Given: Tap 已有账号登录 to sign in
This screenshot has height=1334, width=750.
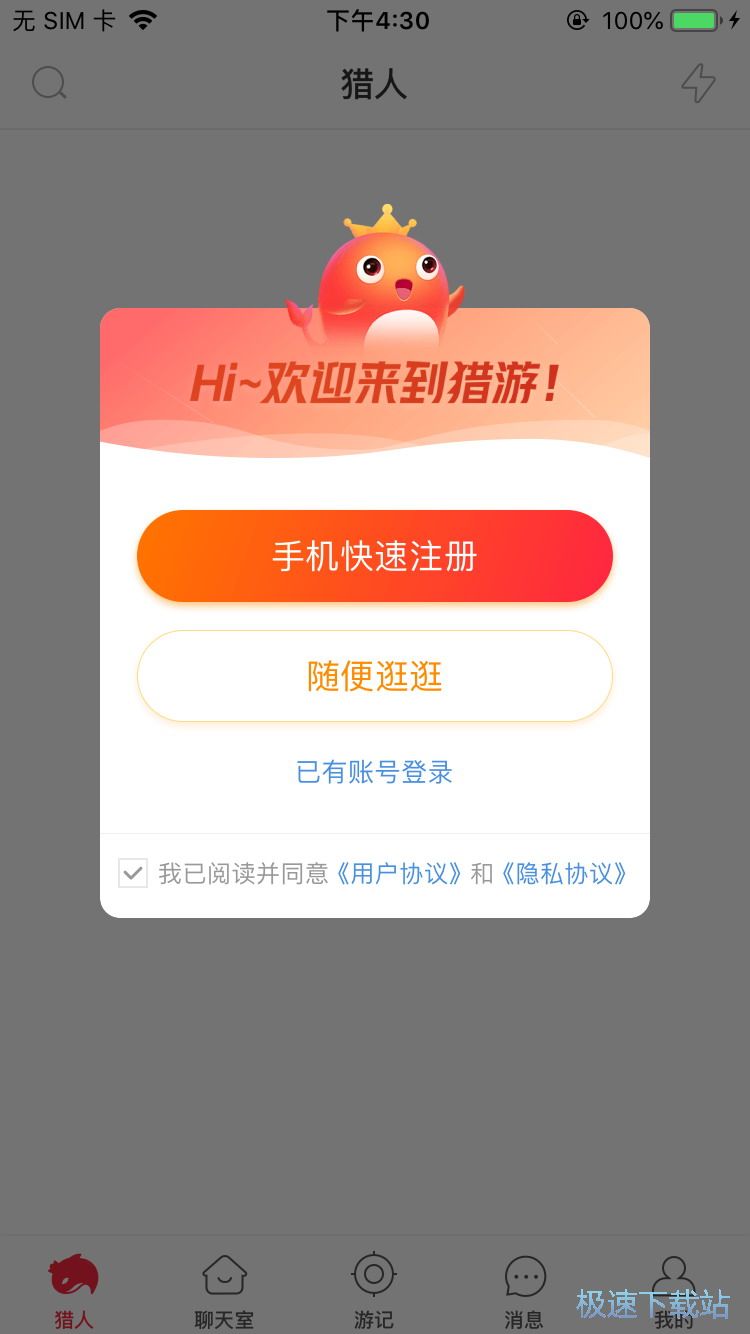Looking at the screenshot, I should pyautogui.click(x=374, y=772).
